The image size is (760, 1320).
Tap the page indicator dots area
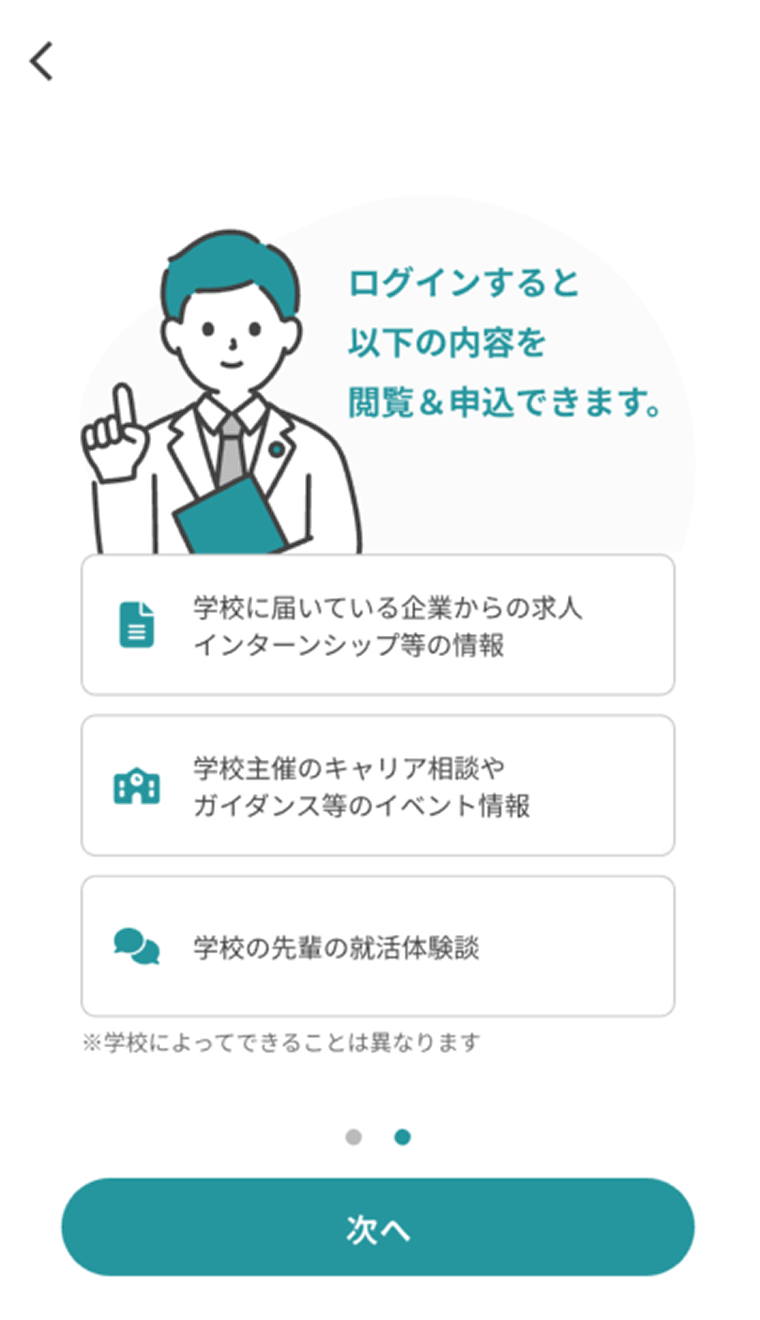(378, 1137)
